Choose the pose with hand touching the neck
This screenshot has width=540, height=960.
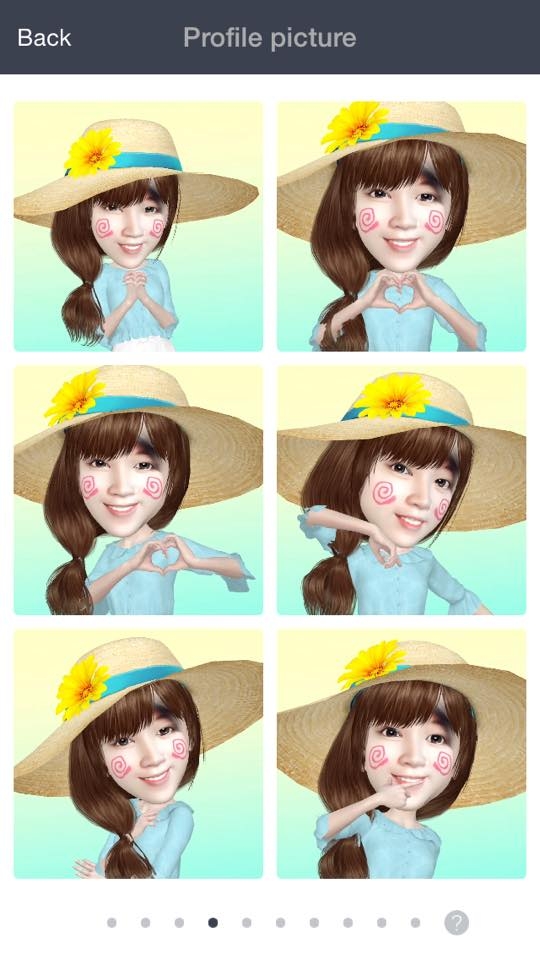click(x=138, y=754)
